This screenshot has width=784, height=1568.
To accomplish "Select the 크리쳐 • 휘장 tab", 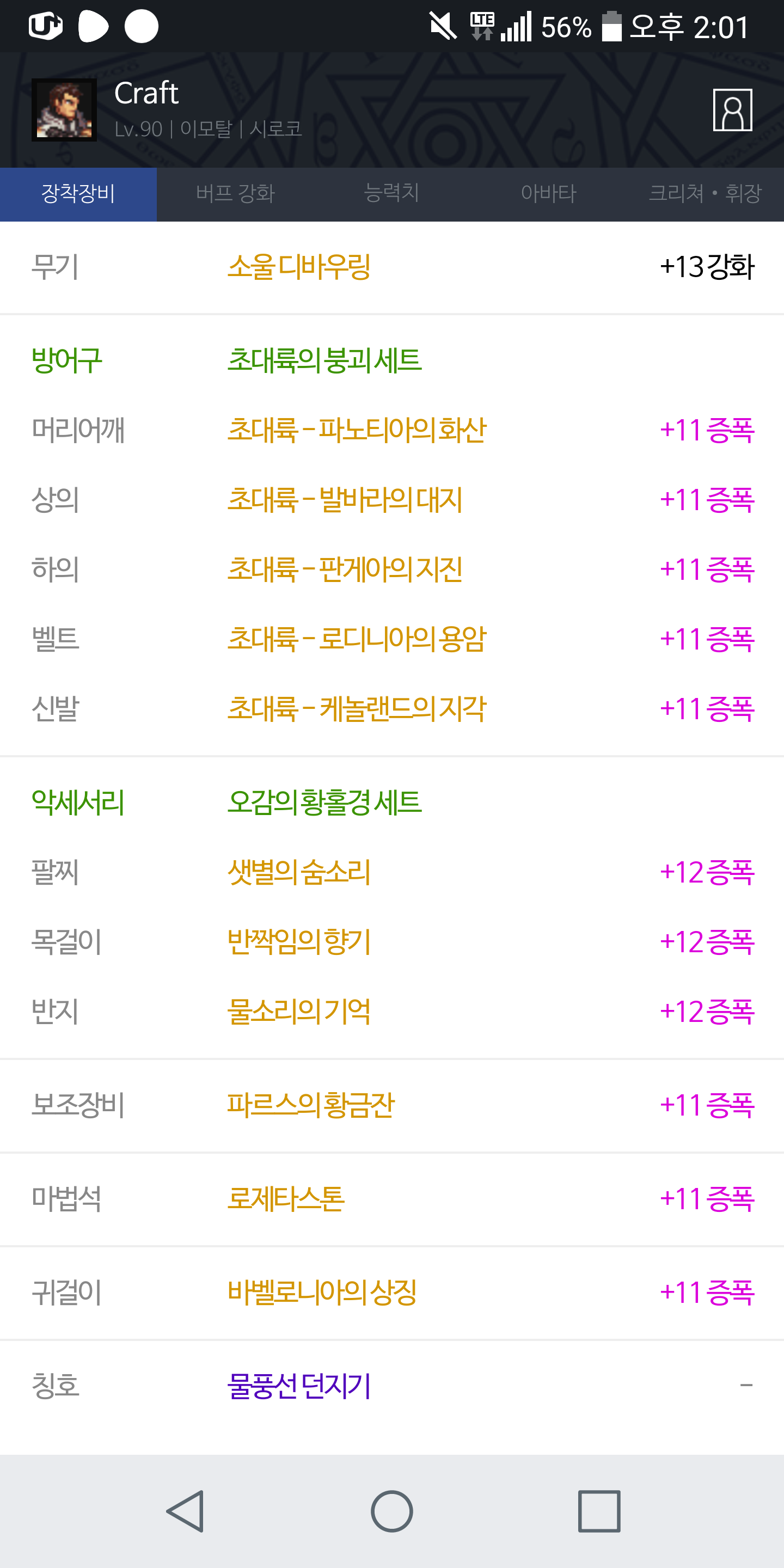I will (x=706, y=194).
